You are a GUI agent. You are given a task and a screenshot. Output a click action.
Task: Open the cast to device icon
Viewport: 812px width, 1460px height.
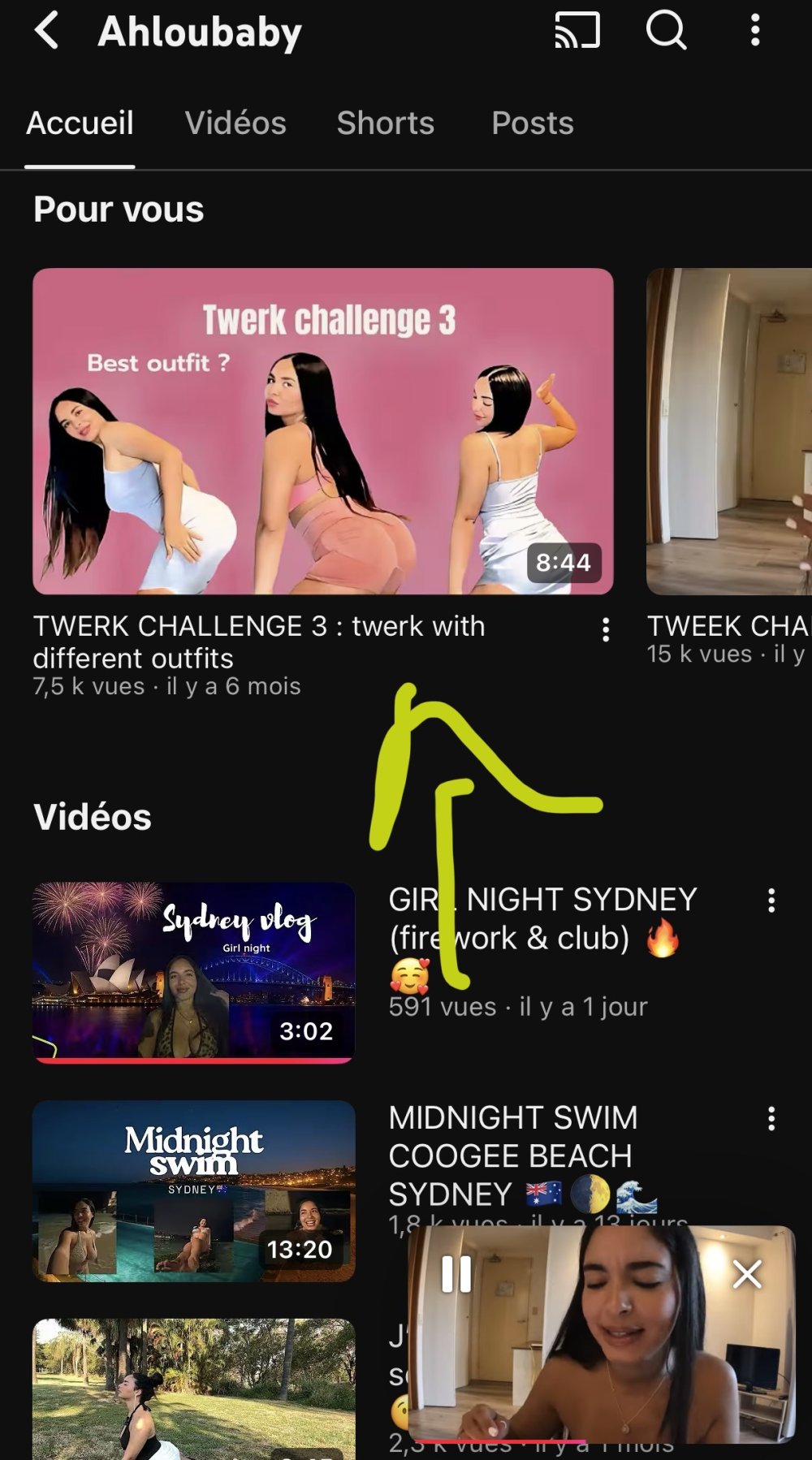577,31
